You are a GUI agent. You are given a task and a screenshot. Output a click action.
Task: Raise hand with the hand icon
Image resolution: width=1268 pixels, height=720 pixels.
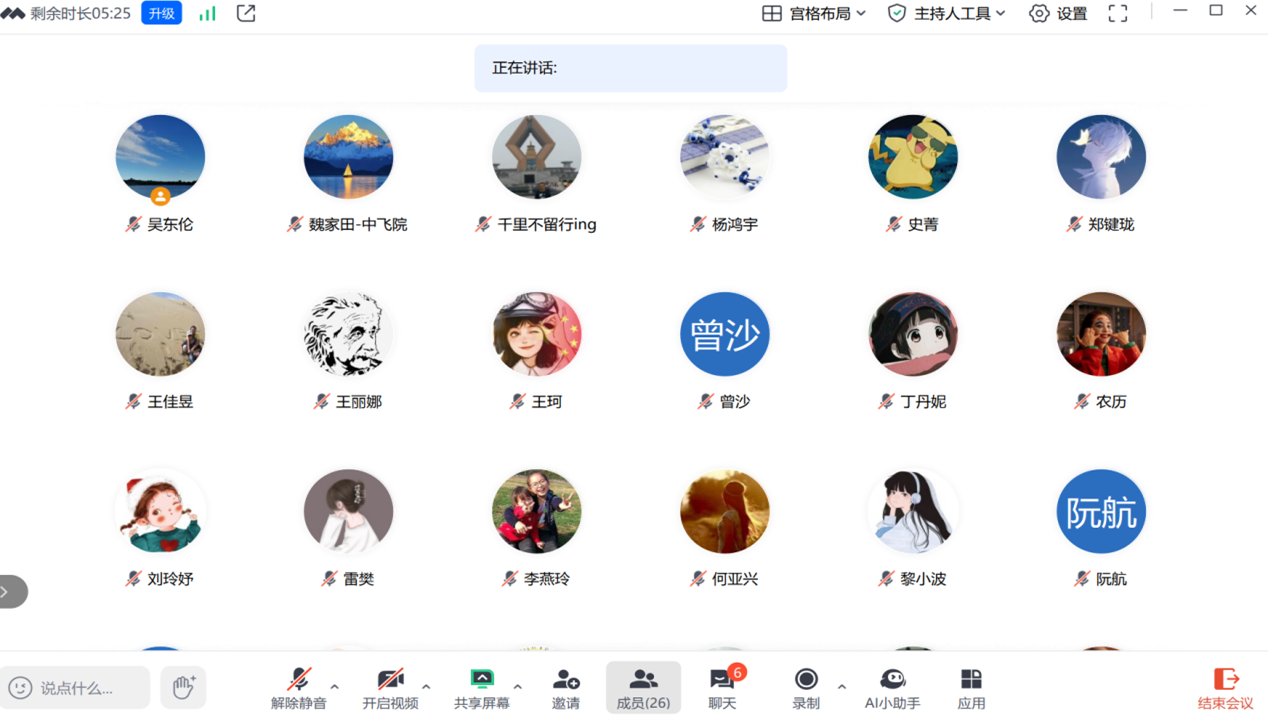183,688
